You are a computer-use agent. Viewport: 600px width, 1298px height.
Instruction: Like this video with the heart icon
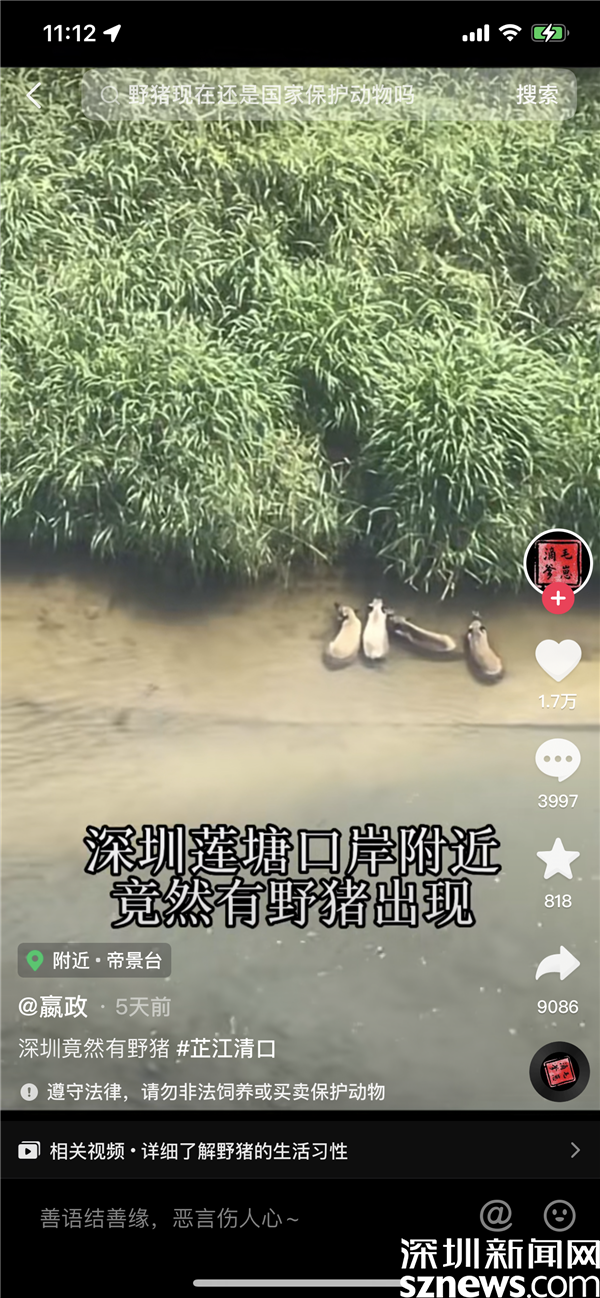coord(557,661)
